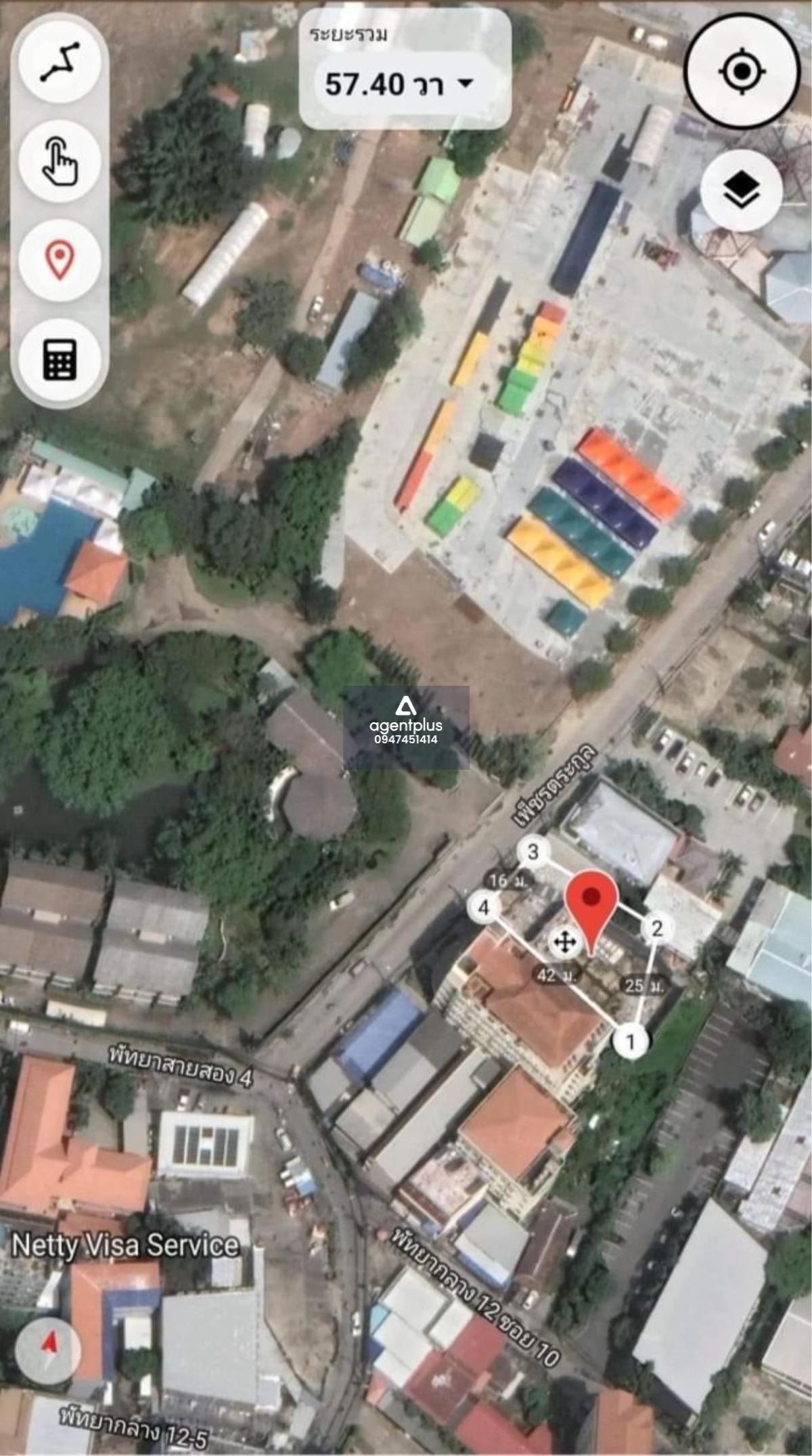Open the calculator tool
This screenshot has width=812, height=1456.
coord(60,358)
